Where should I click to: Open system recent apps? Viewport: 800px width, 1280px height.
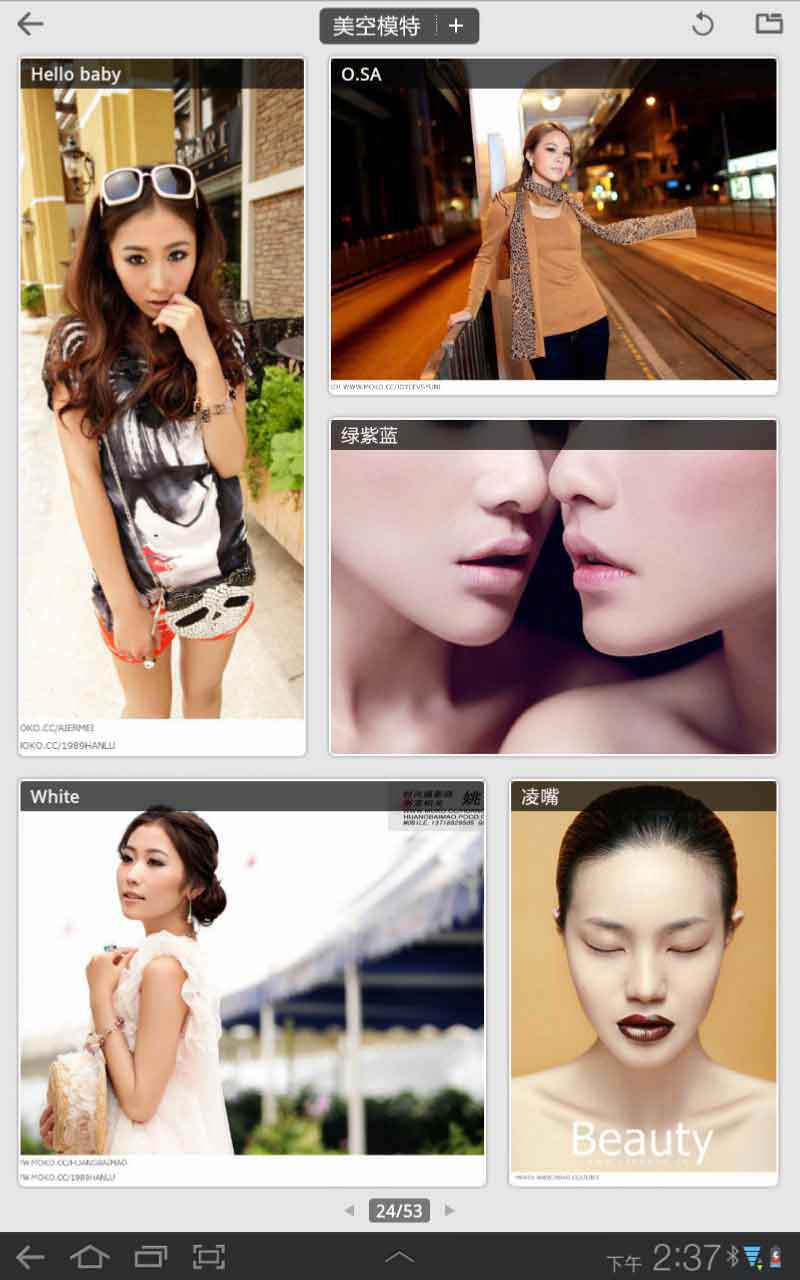point(151,1257)
